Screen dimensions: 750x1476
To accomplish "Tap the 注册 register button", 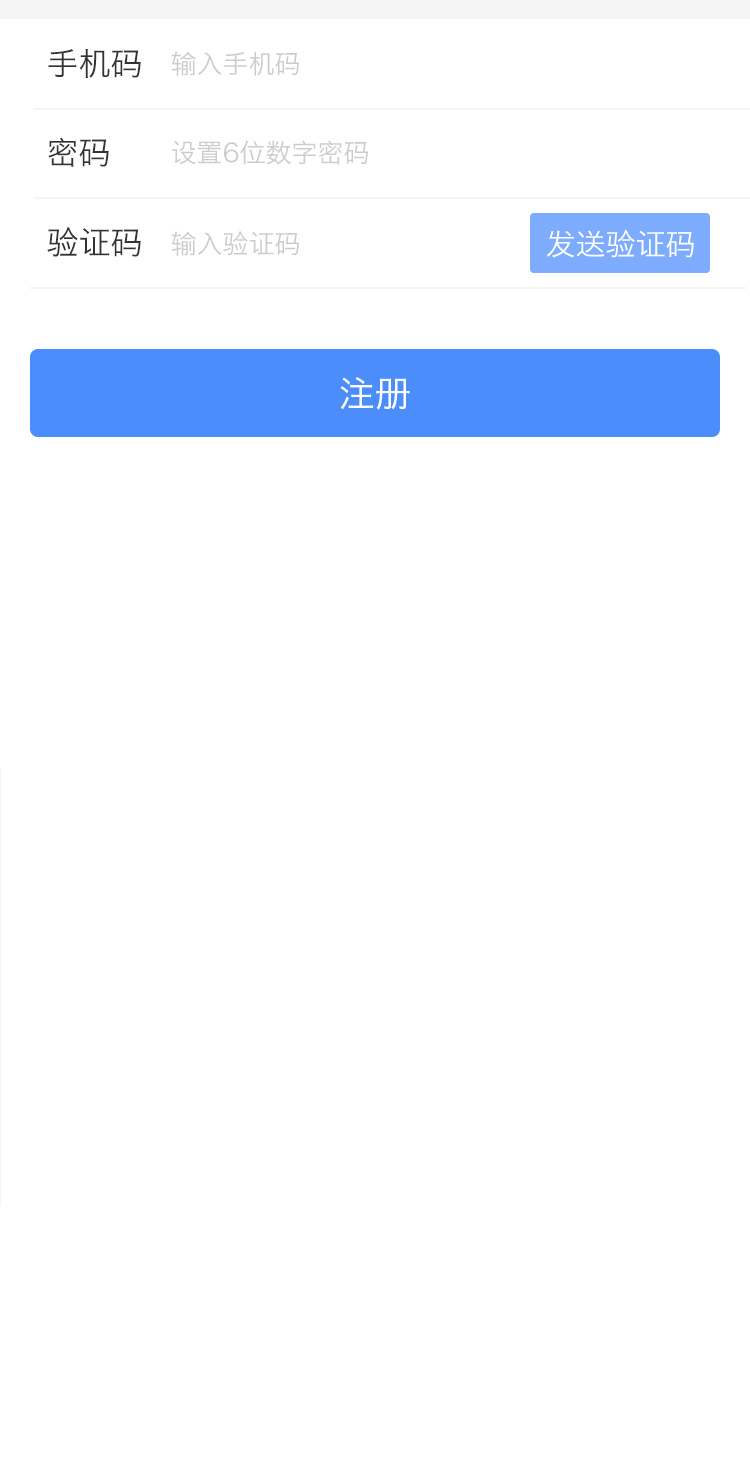I will coord(375,393).
